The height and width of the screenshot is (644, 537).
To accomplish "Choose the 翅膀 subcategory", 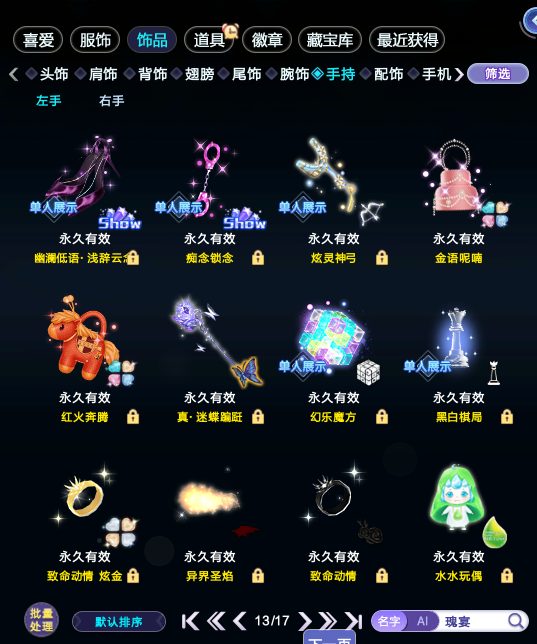I will (200, 74).
